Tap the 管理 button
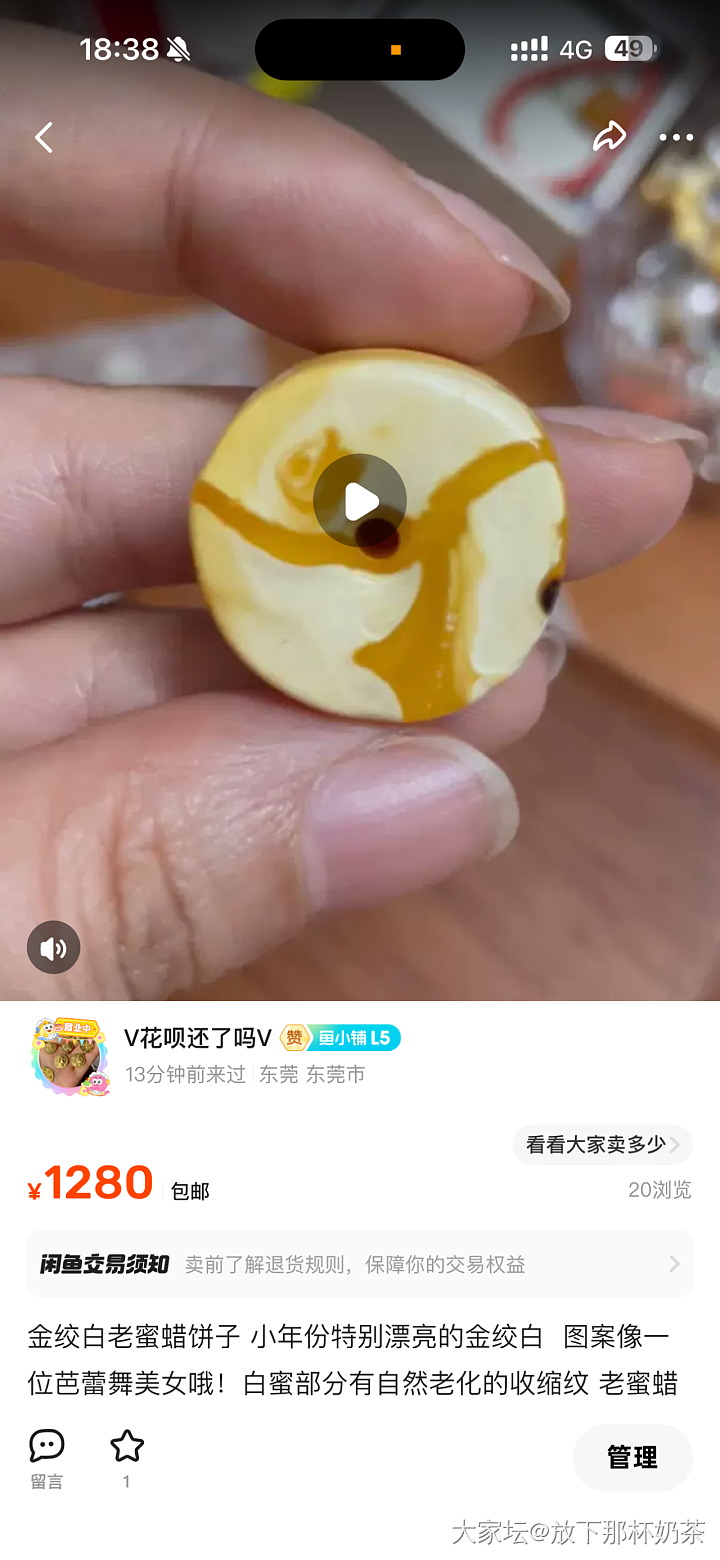 coord(632,1458)
